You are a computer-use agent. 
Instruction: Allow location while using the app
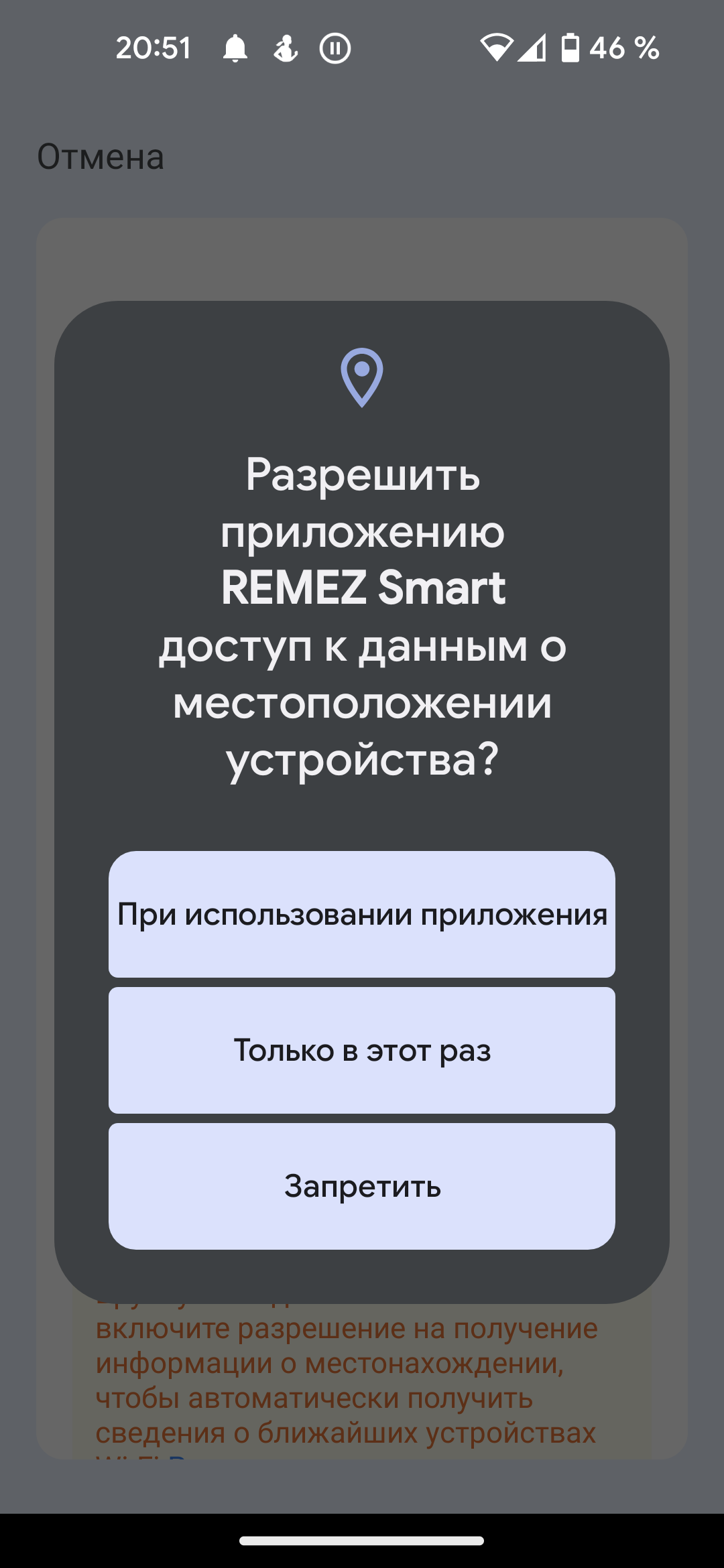point(362,915)
